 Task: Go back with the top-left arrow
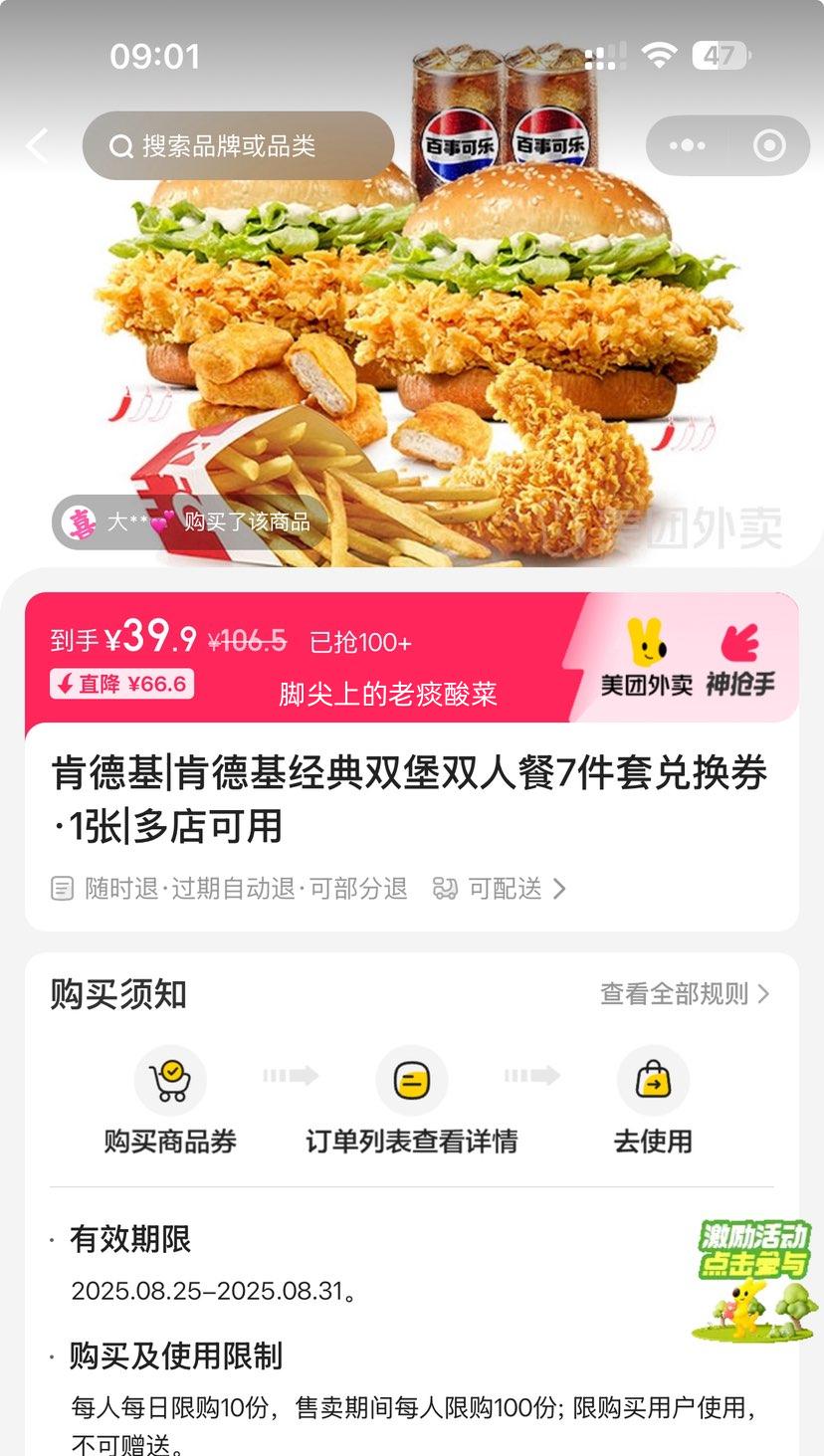click(x=38, y=146)
